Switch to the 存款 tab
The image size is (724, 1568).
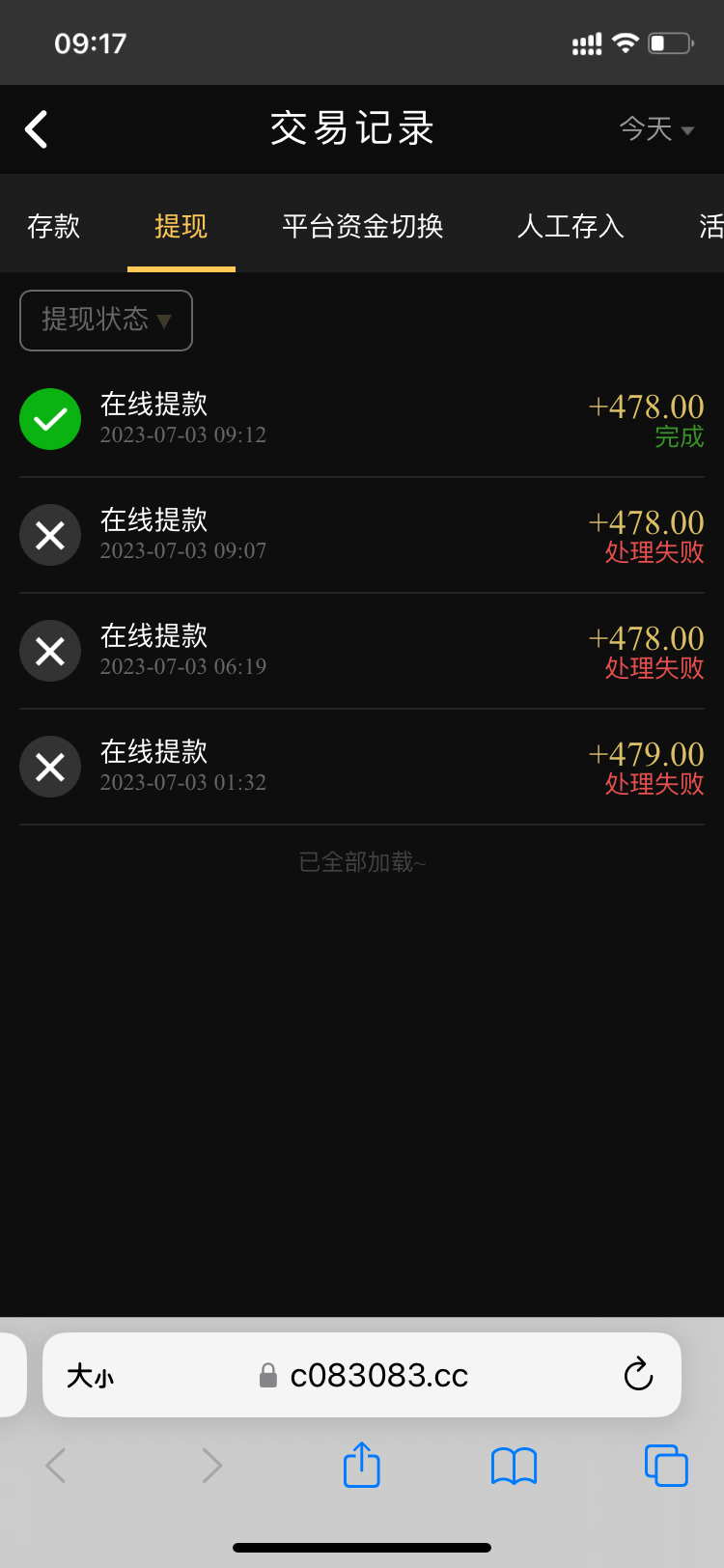54,226
